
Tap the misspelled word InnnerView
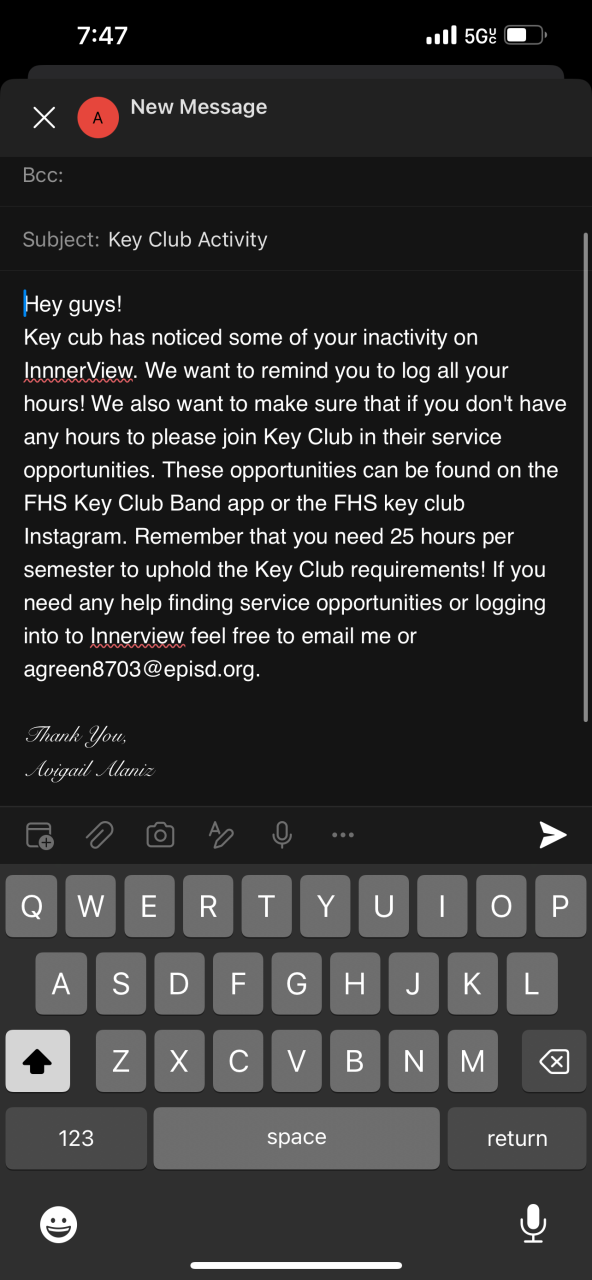[x=78, y=371]
